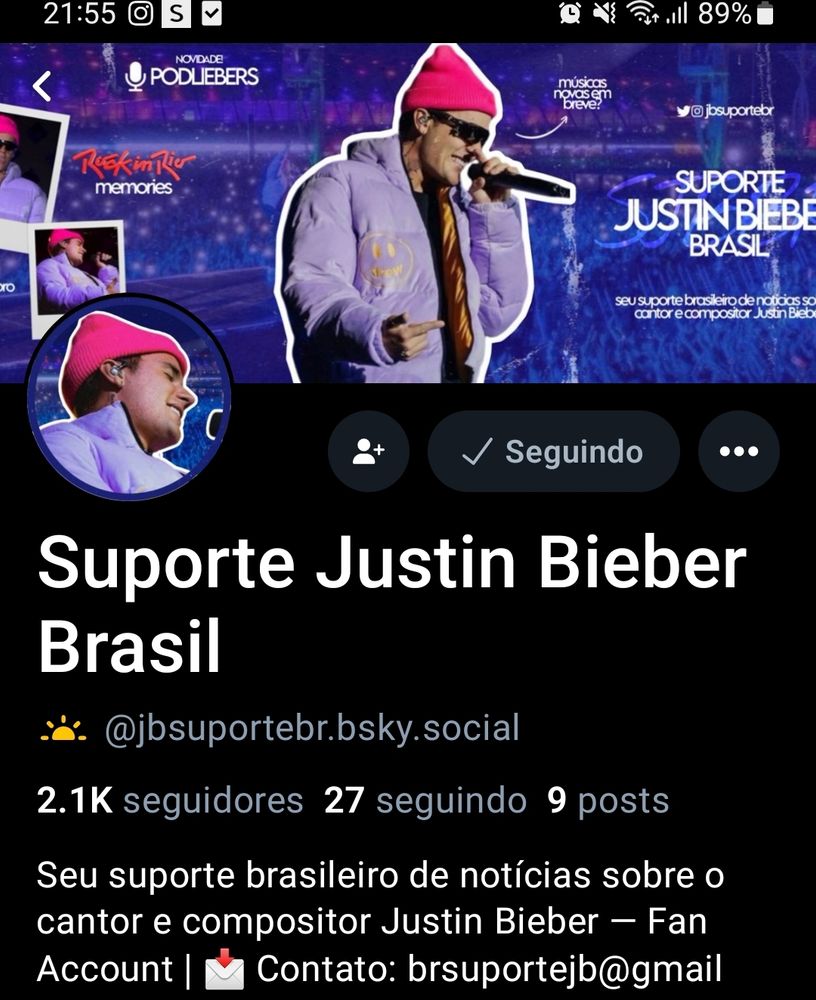
Task: Go back using the arrow icon
Action: coord(42,87)
